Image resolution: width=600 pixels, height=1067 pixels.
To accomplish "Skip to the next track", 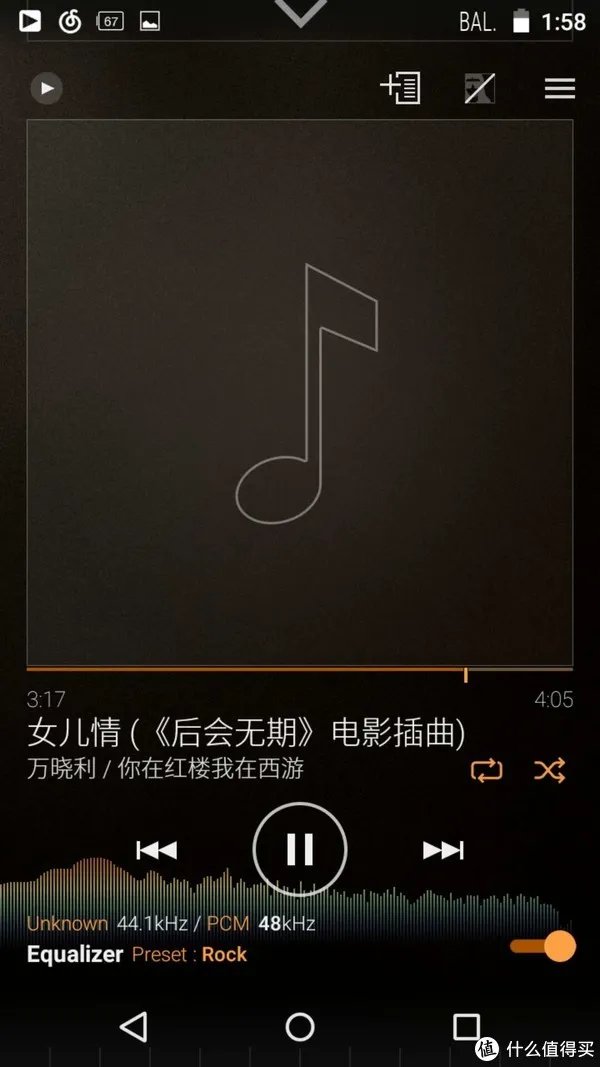I will pyautogui.click(x=443, y=850).
